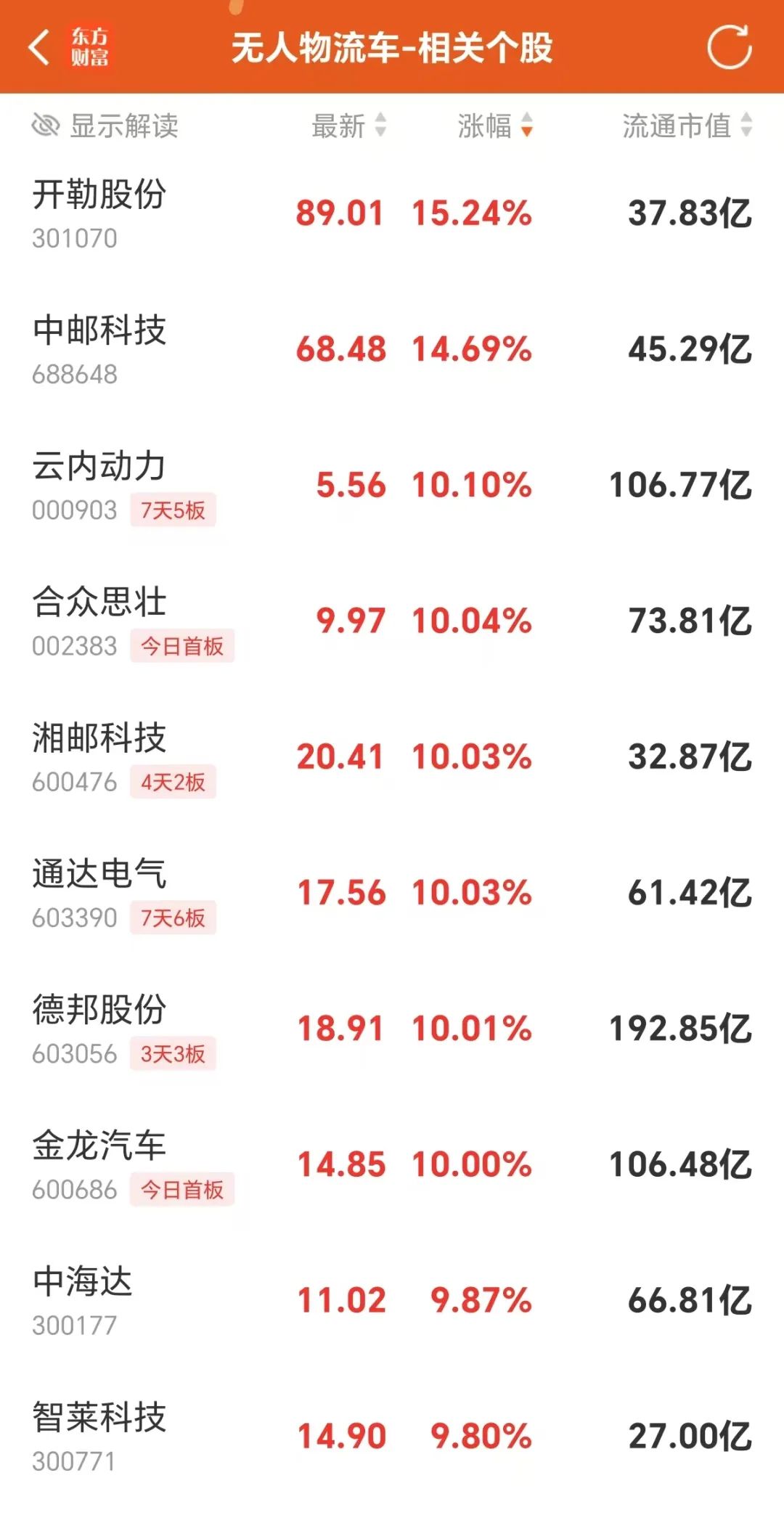The image size is (784, 1523).
Task: Go back with the top-left arrow
Action: (x=39, y=48)
